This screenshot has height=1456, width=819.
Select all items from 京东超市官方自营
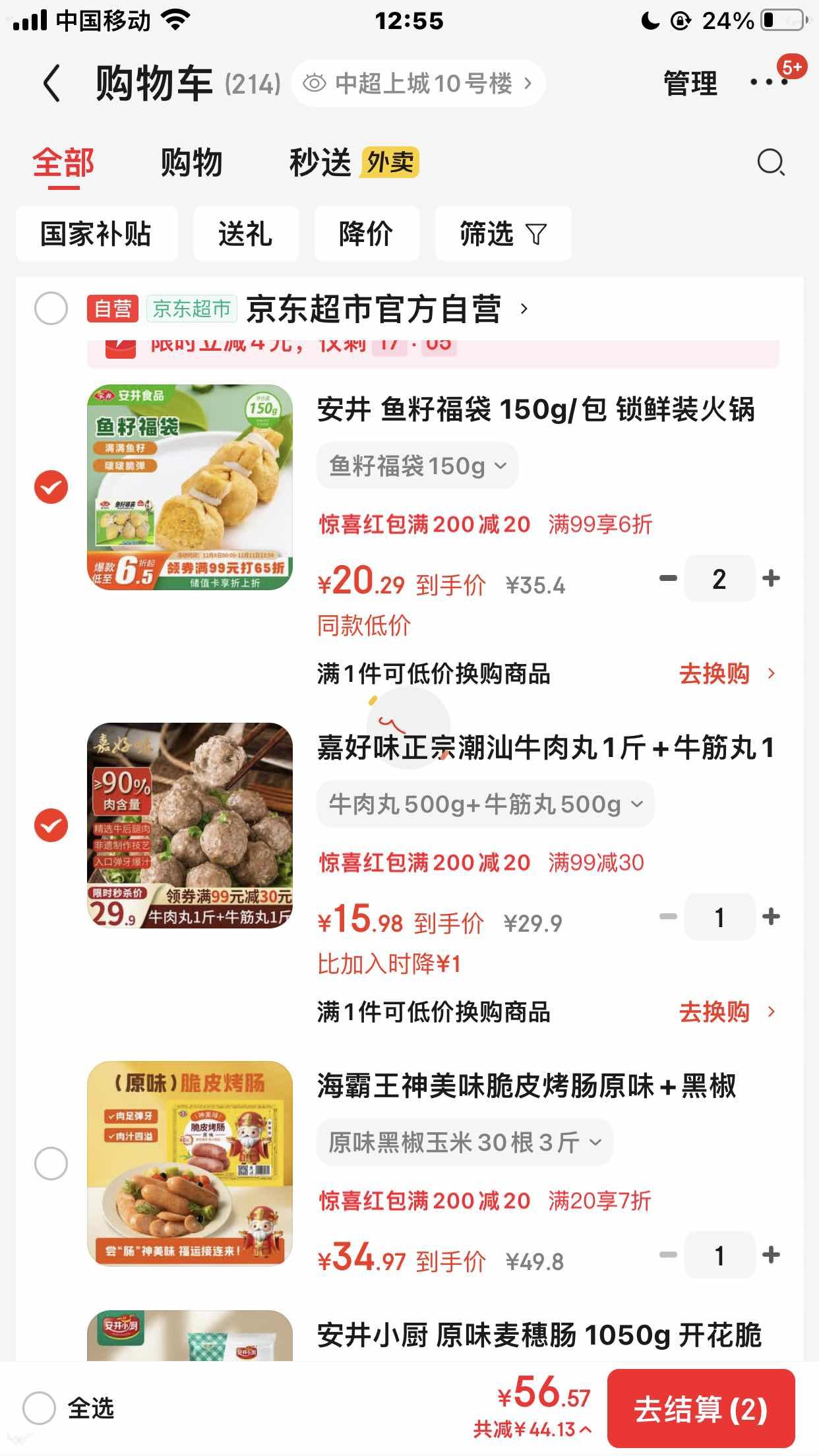(51, 309)
